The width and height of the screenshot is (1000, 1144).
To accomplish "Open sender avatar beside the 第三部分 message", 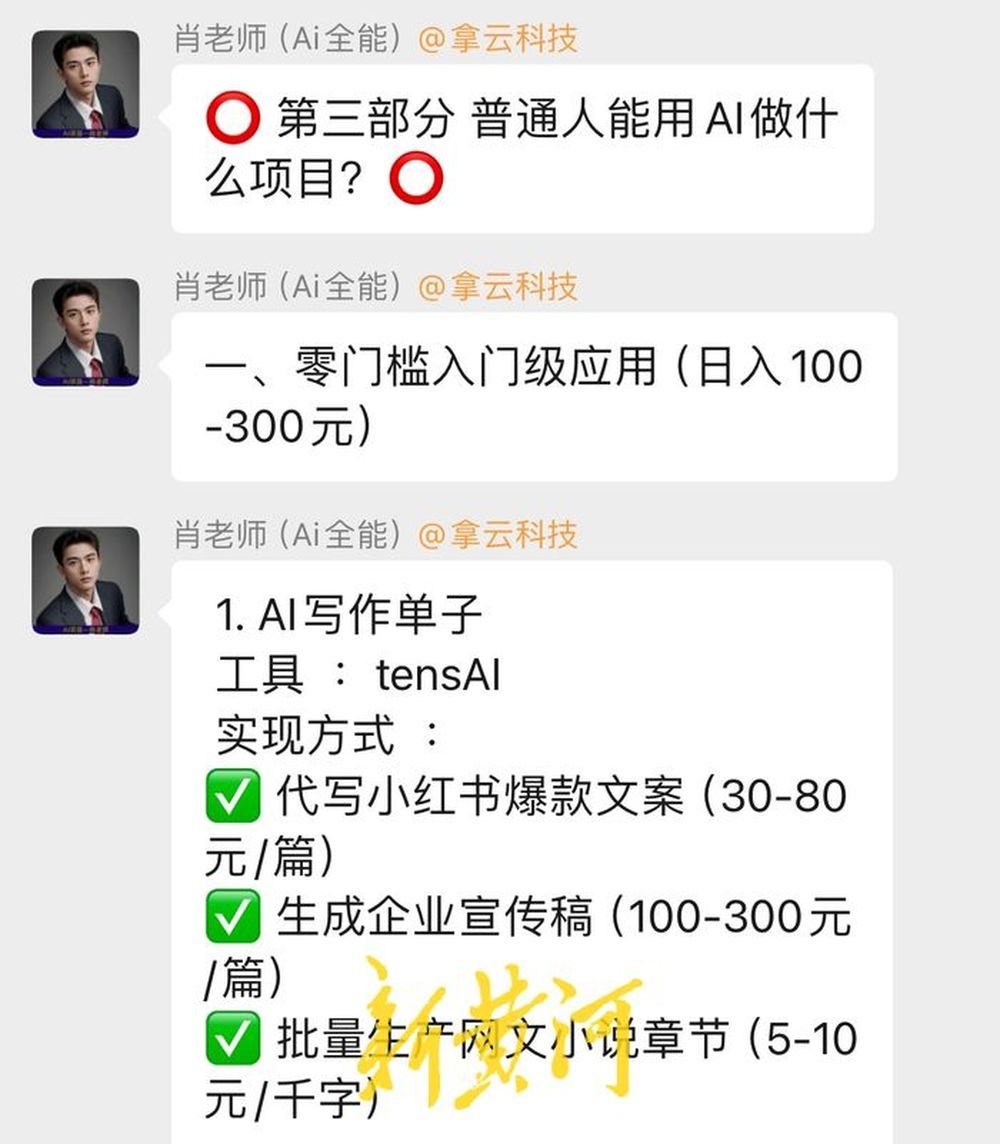I will click(x=85, y=84).
